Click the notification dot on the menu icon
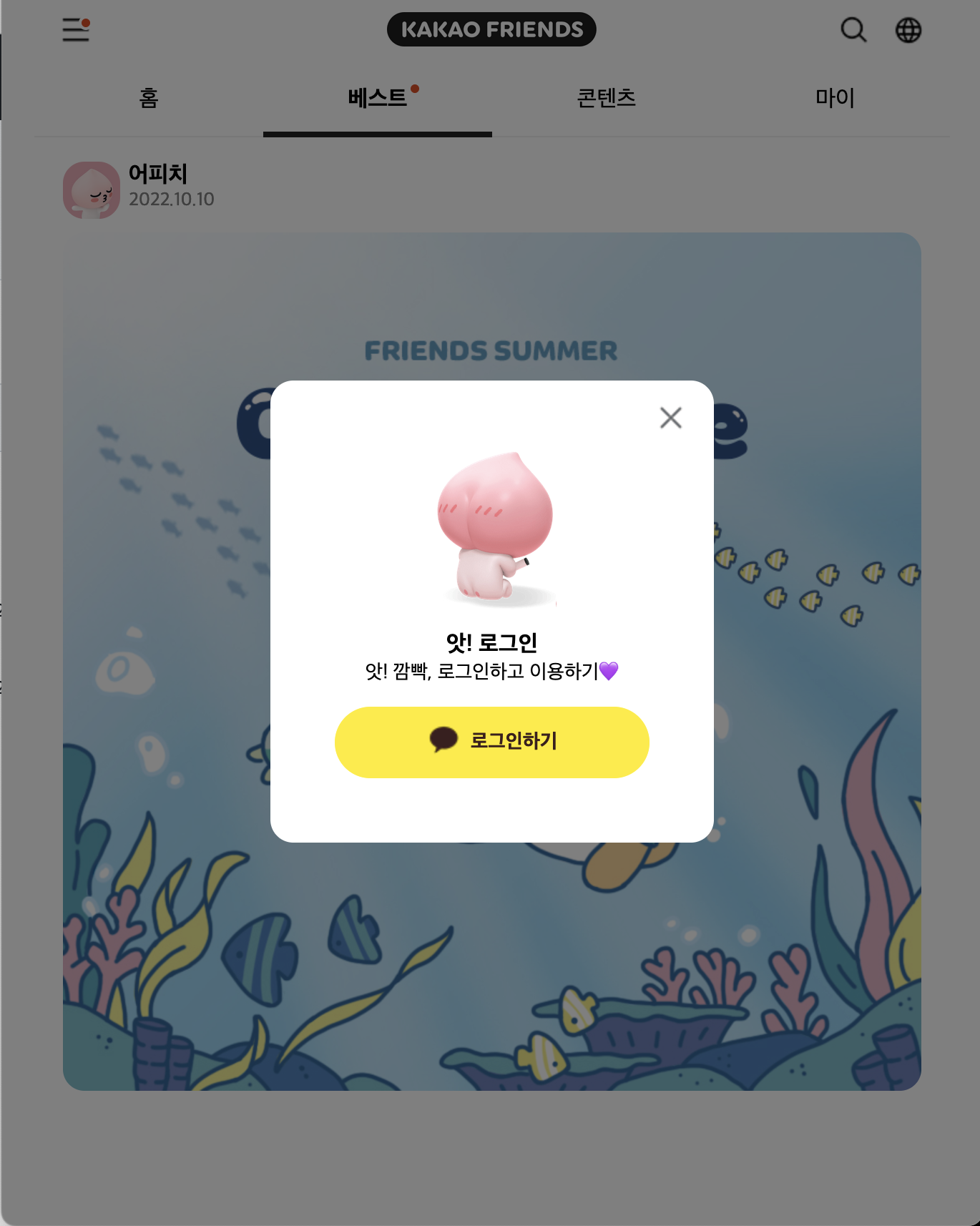The height and width of the screenshot is (1226, 980). [87, 22]
